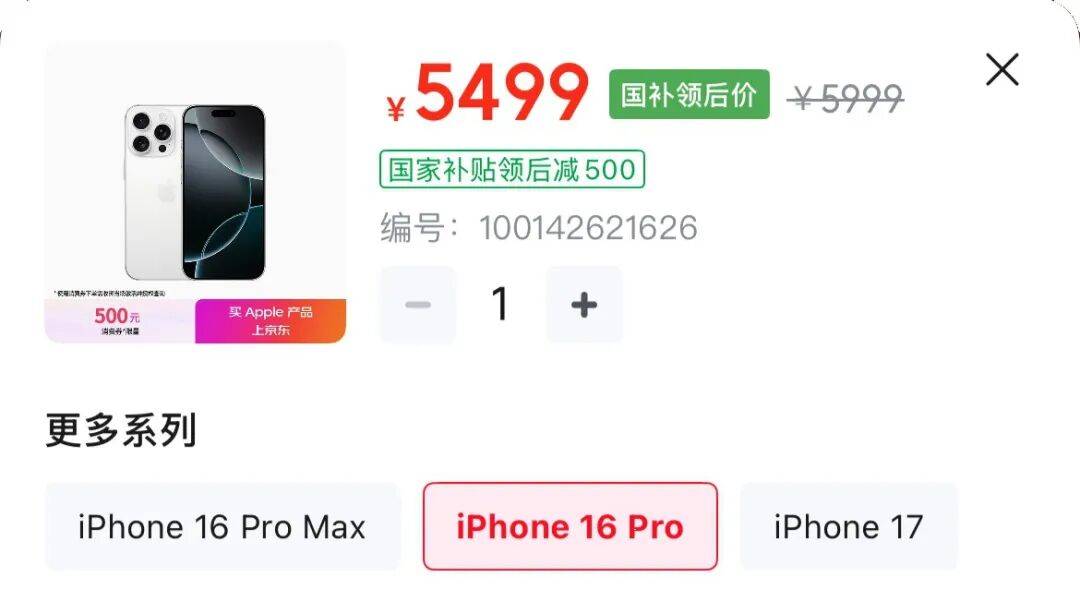
Task: Close the product options sheet
Action: [1002, 70]
